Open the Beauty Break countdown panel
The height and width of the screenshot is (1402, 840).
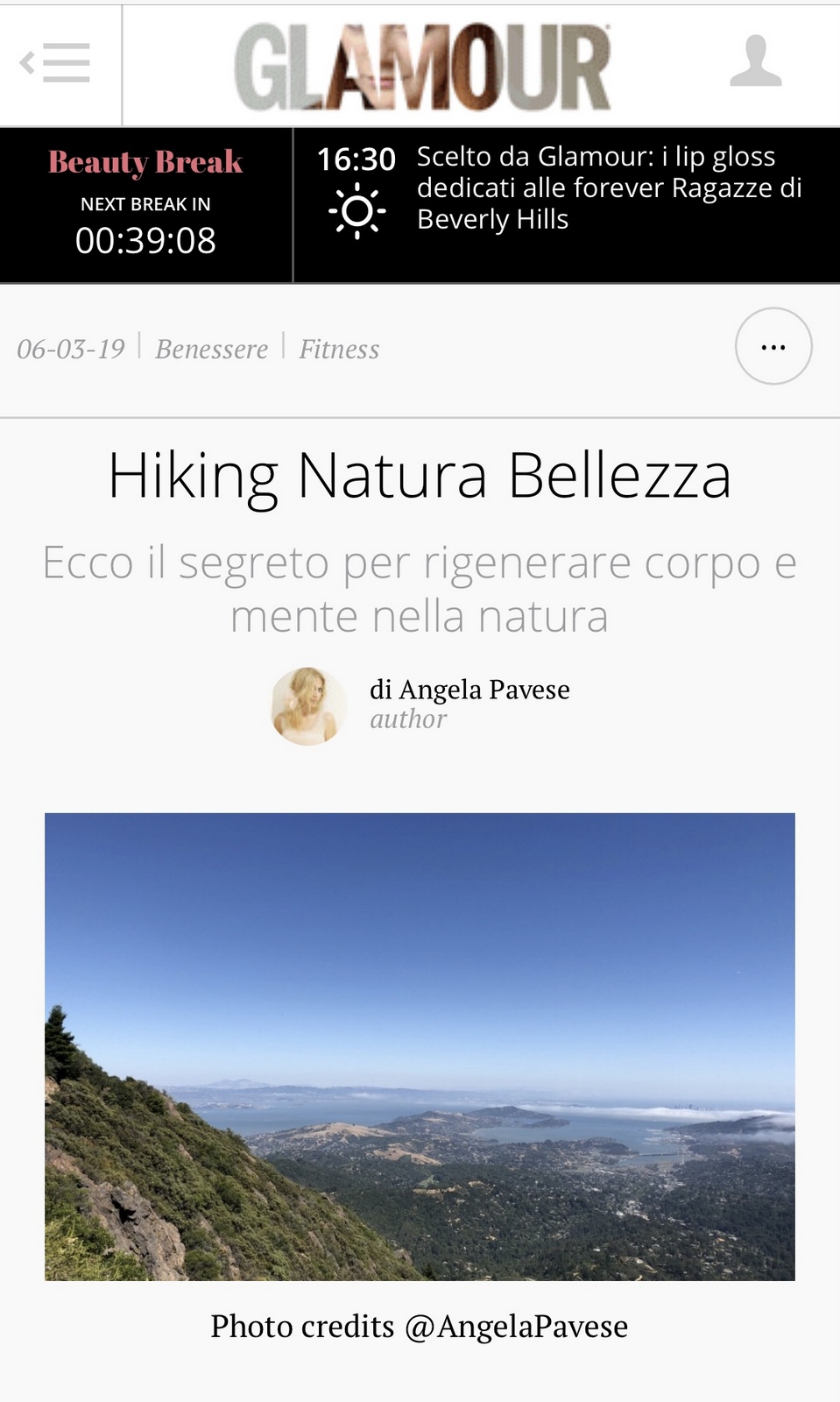tap(145, 205)
